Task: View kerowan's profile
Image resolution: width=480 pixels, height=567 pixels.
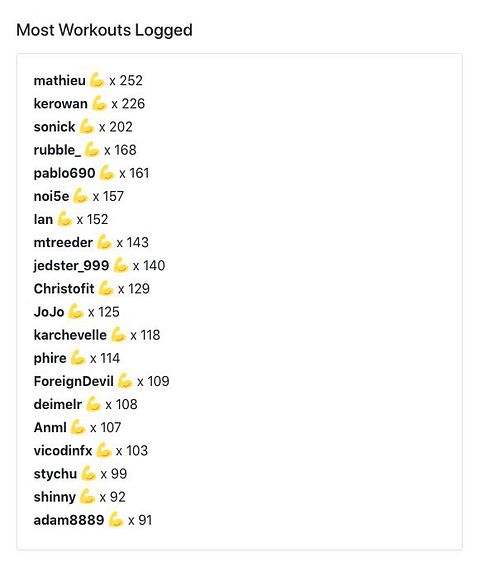Action: 61,103
